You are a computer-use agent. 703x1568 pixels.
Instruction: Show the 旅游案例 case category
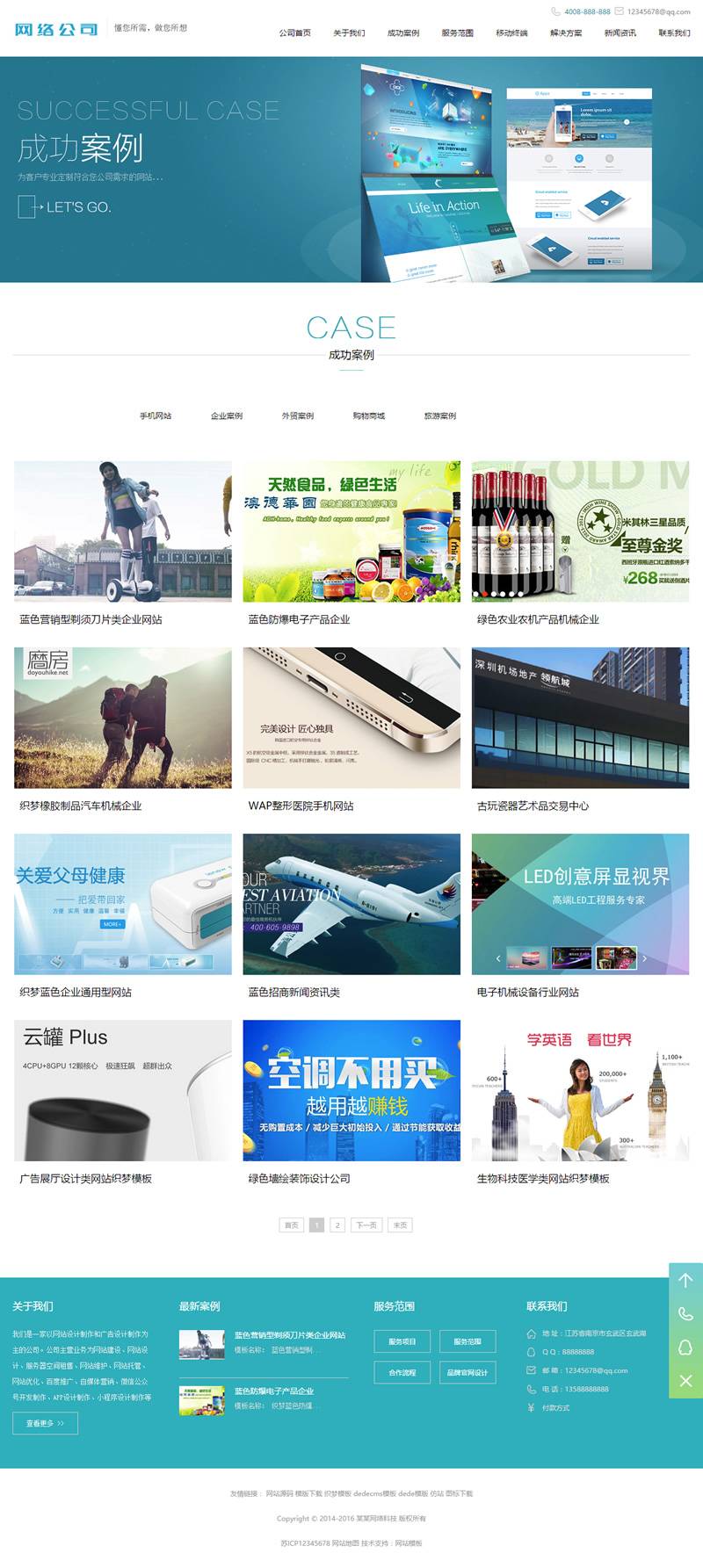(439, 415)
